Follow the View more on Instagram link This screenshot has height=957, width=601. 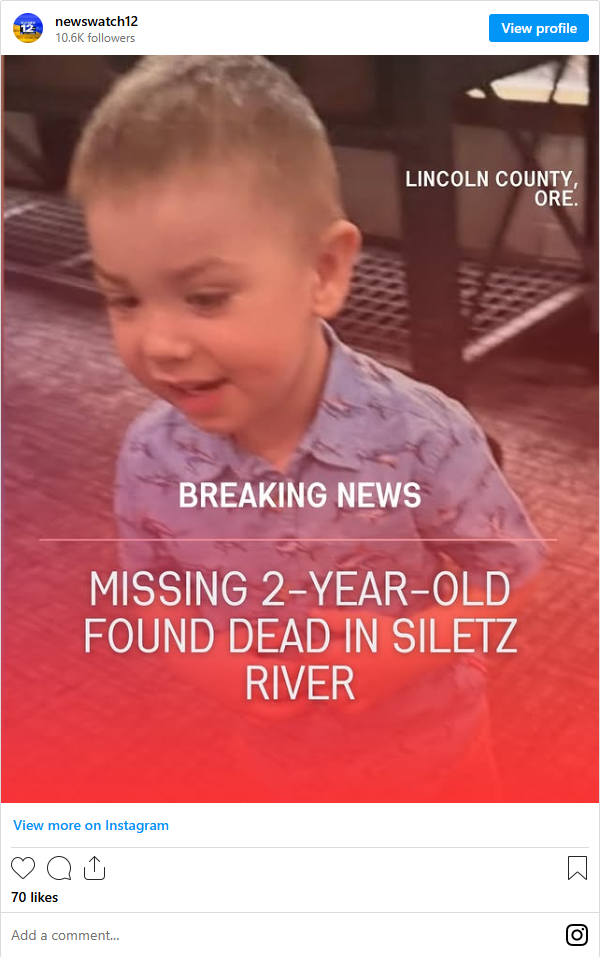tap(91, 825)
